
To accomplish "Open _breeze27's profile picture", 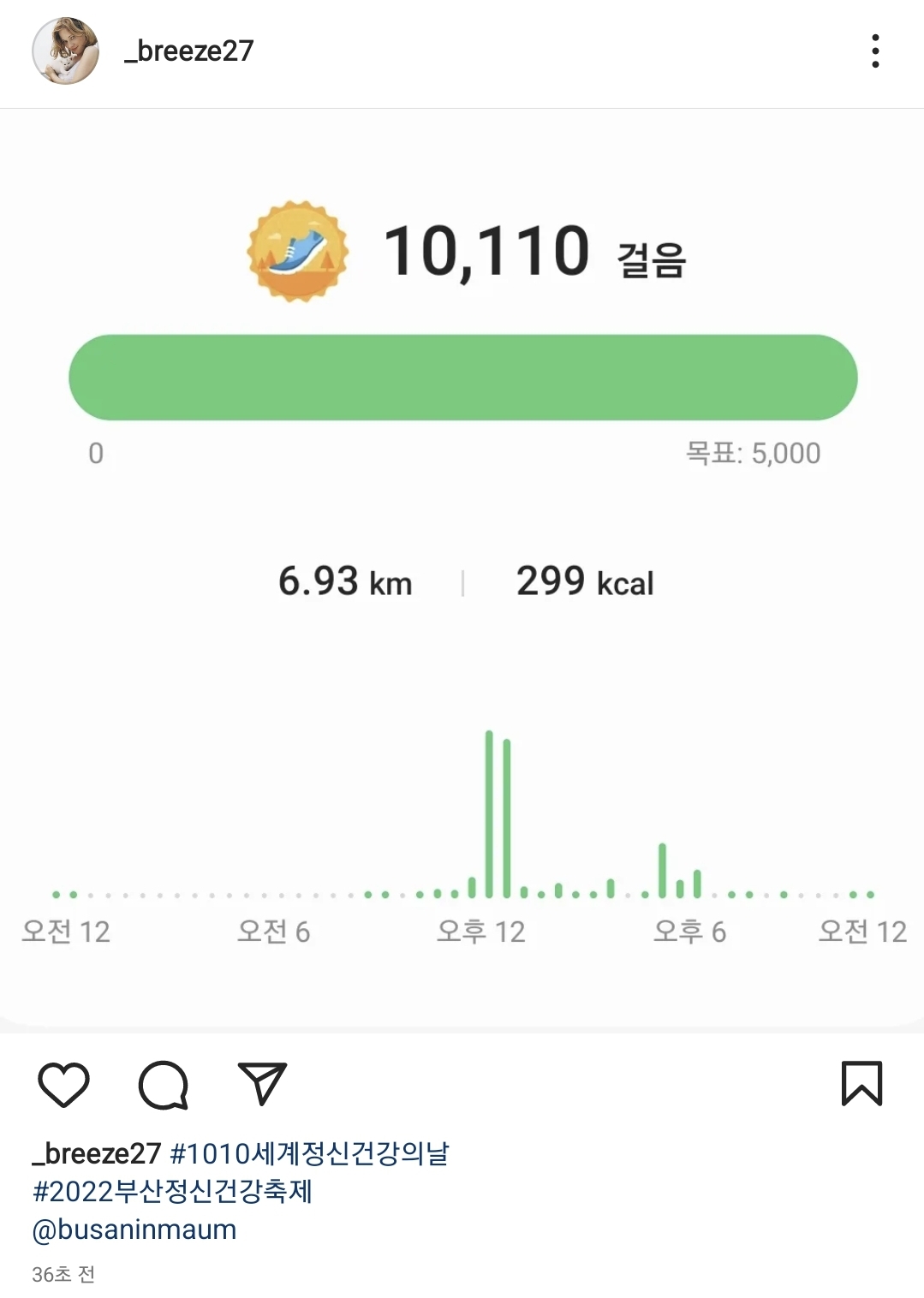I will 65,51.
